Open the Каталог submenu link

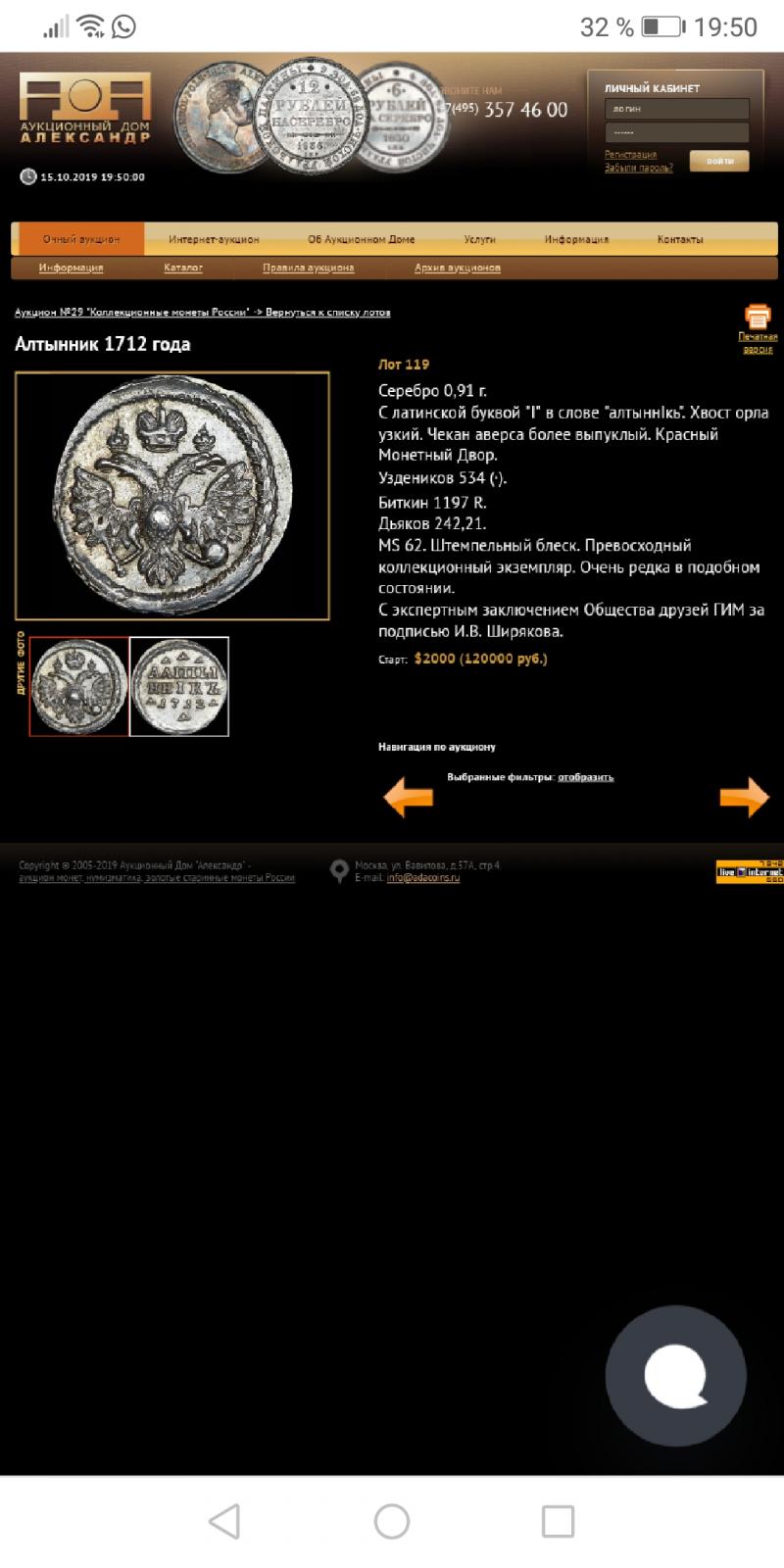coord(183,268)
